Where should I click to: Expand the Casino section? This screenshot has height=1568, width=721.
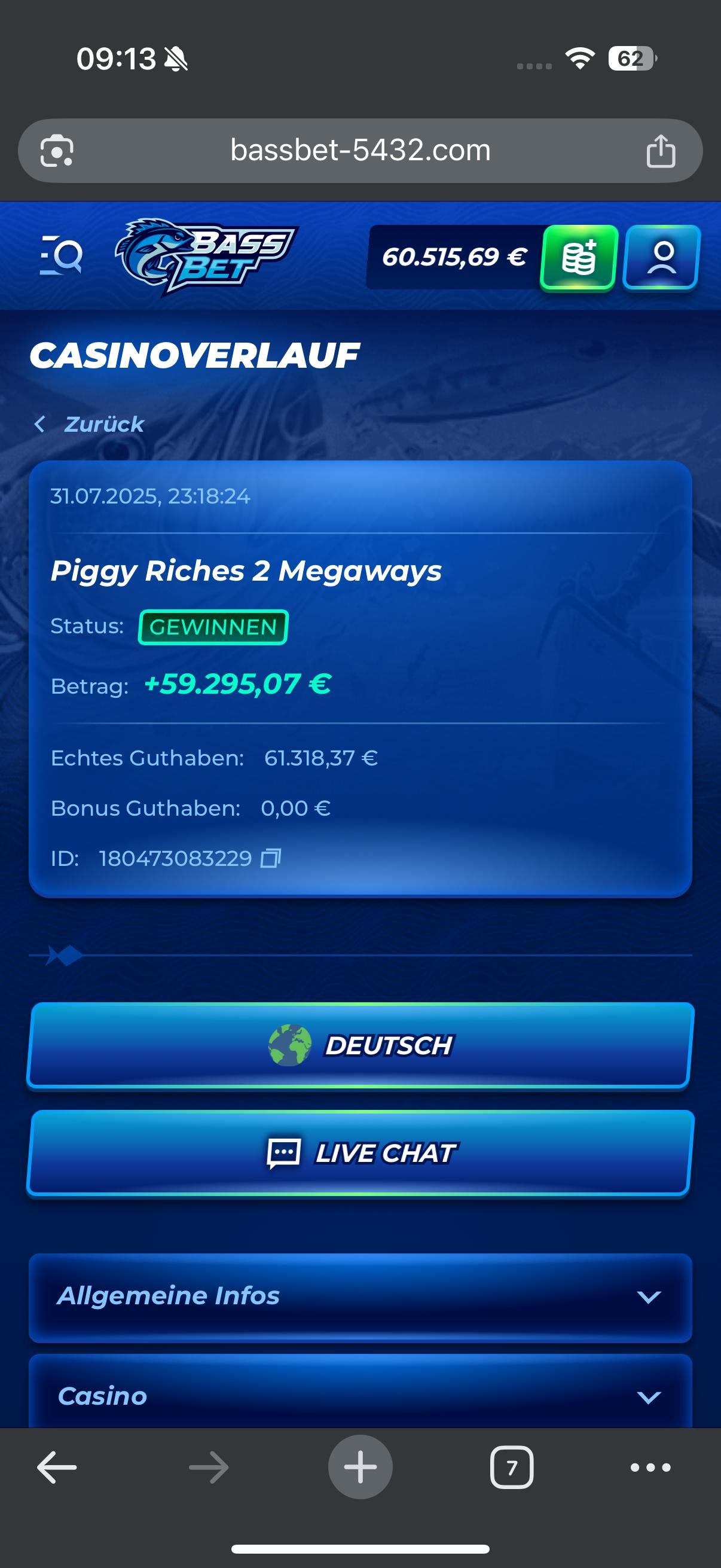360,1395
